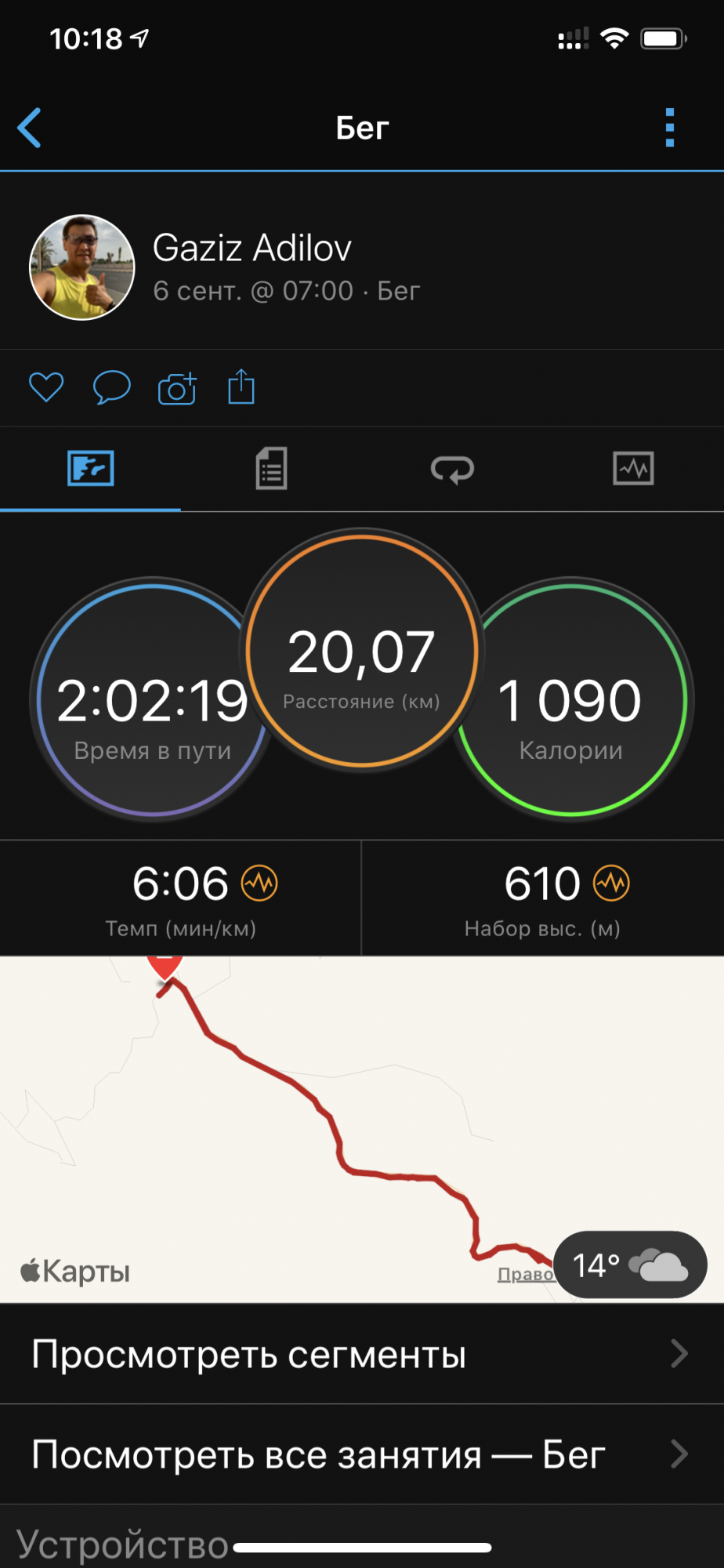Switch to the details list tab

[x=271, y=469]
